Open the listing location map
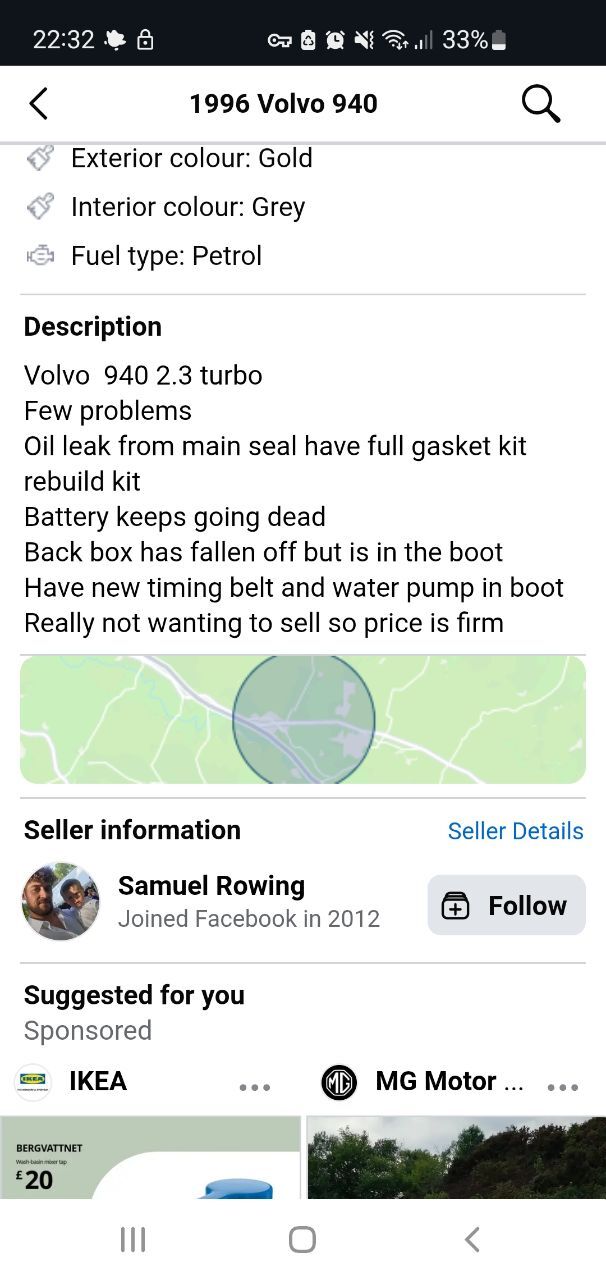The image size is (606, 1280). tap(303, 719)
